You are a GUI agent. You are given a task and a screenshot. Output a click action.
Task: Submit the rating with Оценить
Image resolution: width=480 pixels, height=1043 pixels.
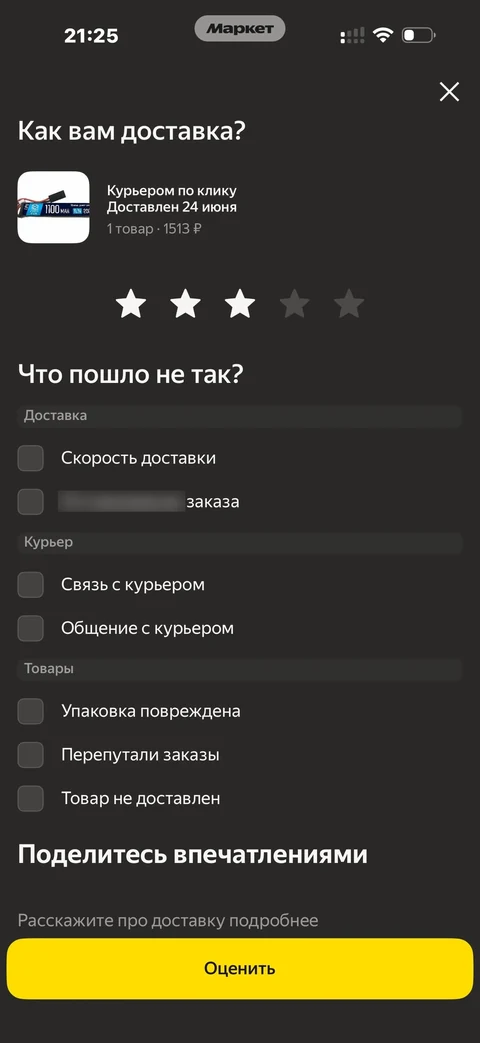point(240,968)
